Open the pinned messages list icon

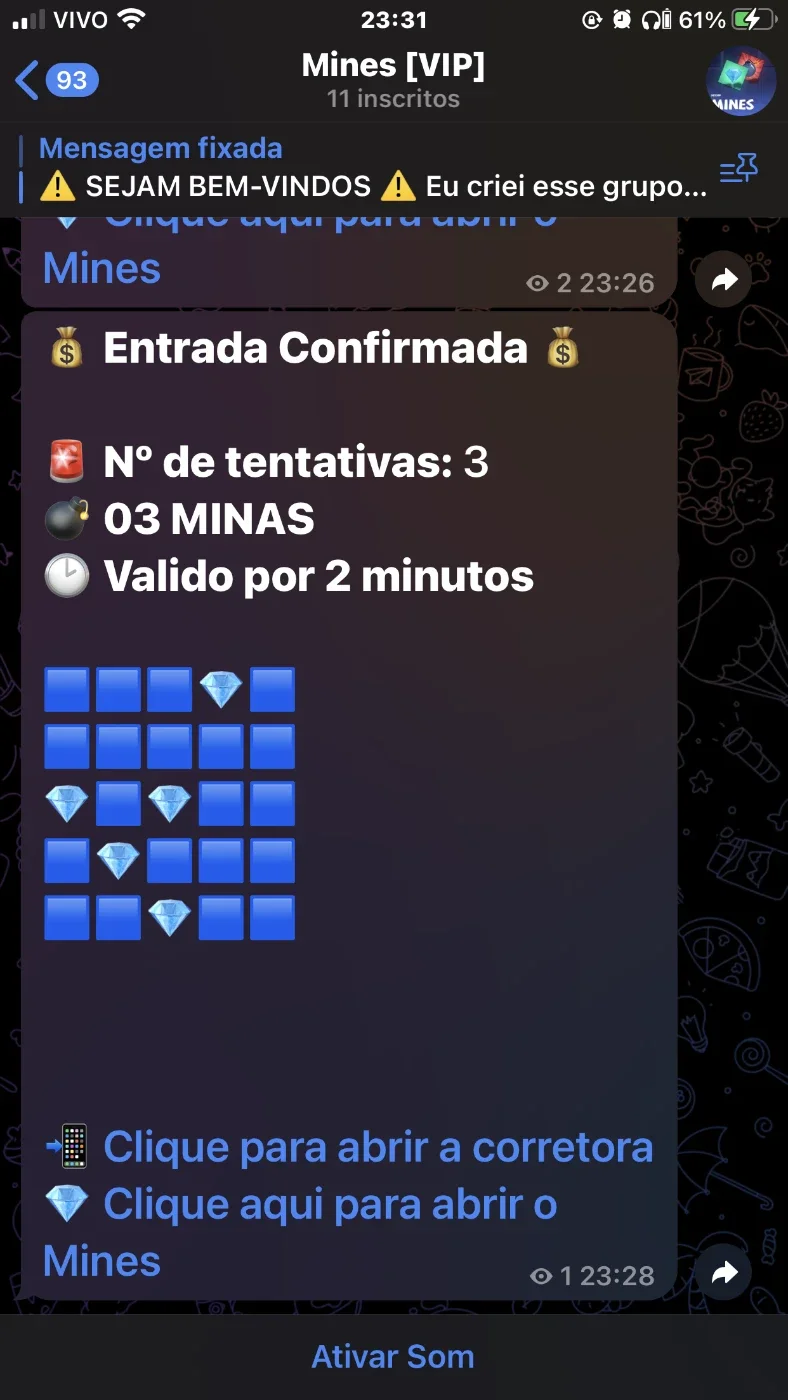point(739,170)
